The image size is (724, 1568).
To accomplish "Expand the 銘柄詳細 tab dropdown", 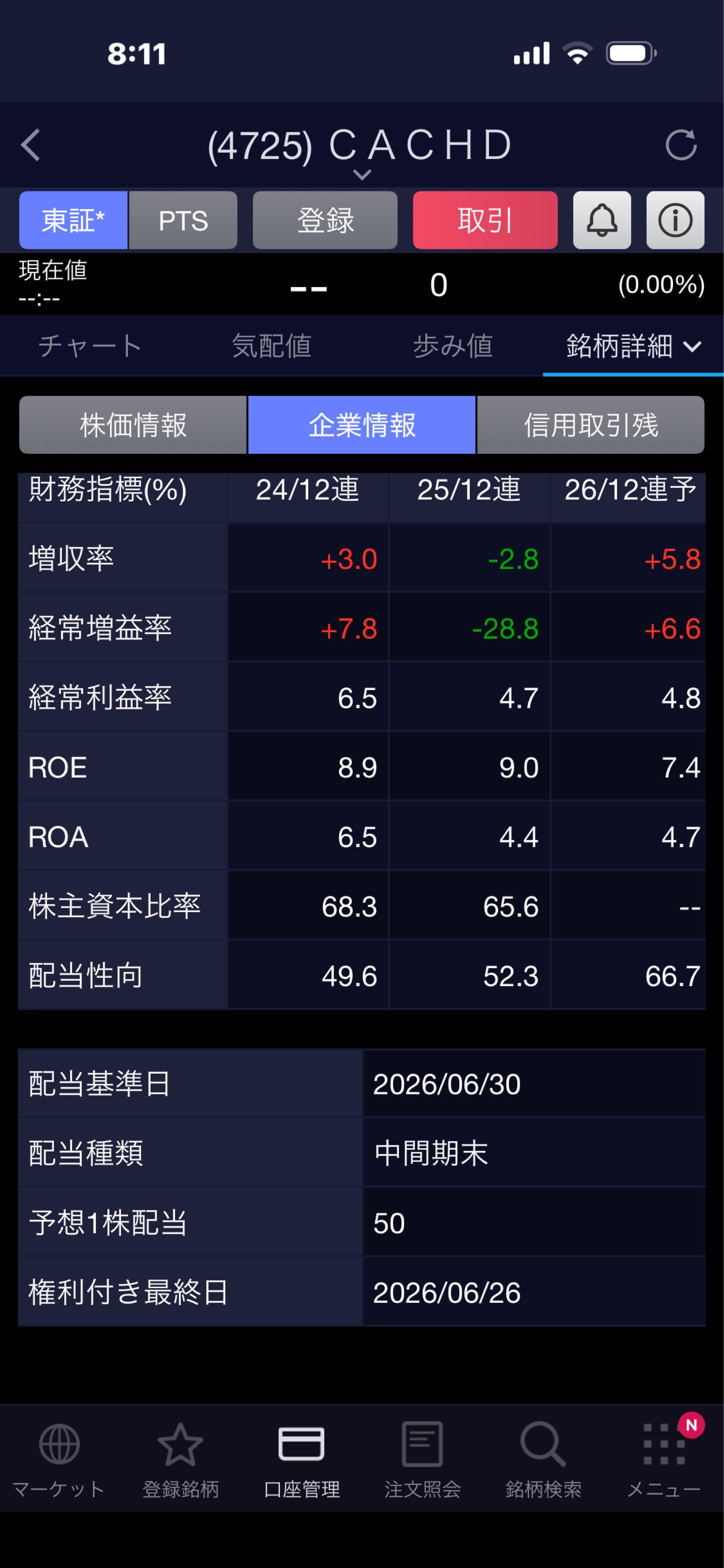I will [633, 346].
